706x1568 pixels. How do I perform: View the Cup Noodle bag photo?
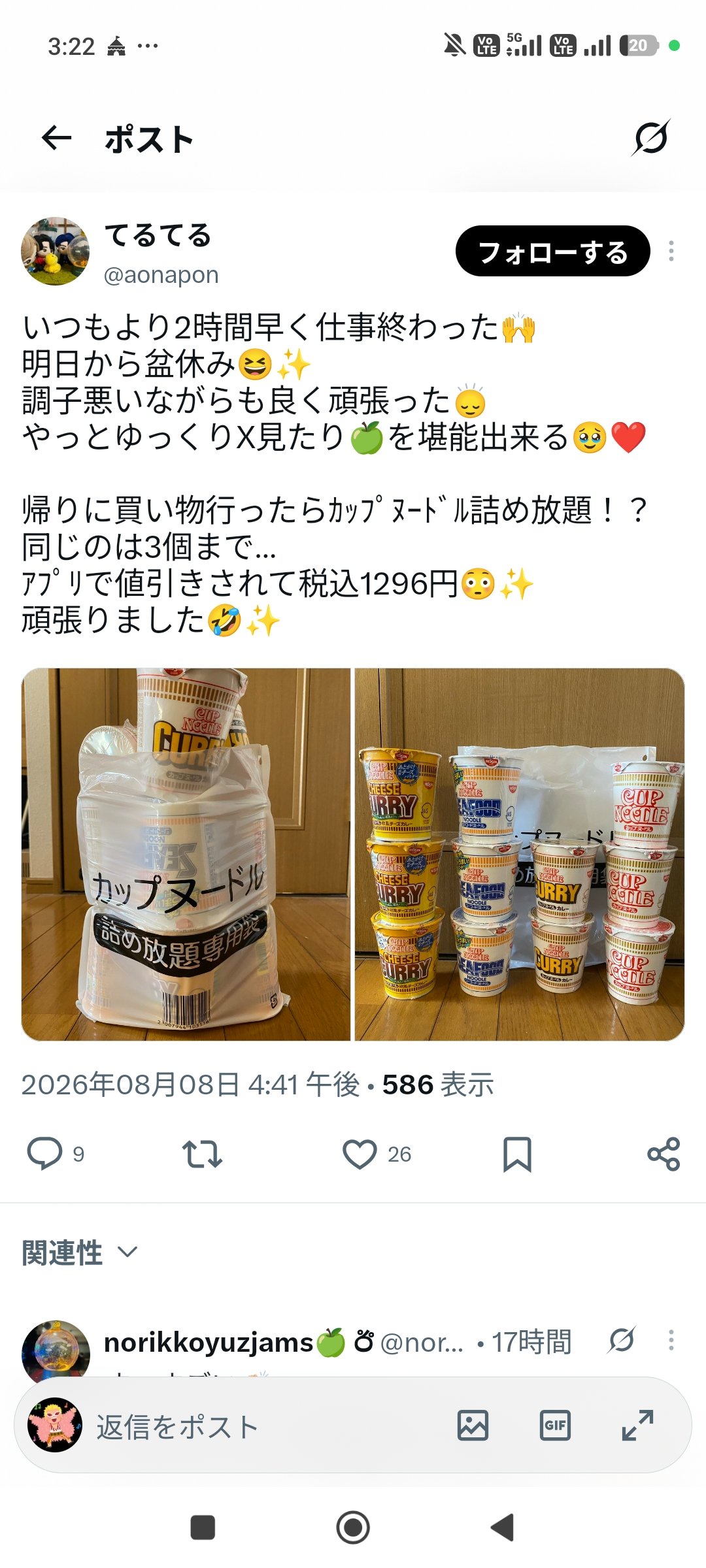(x=186, y=854)
